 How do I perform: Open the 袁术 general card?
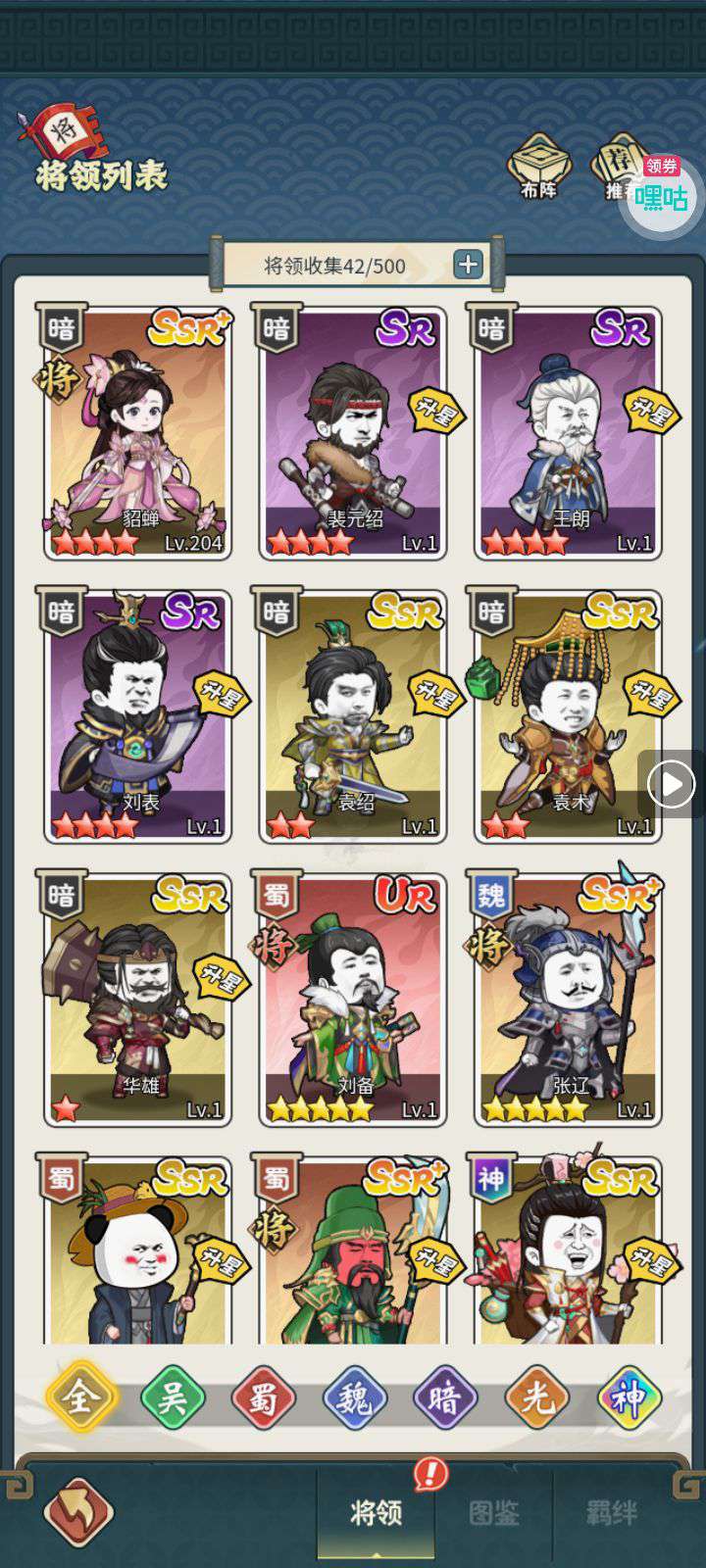pos(567,716)
